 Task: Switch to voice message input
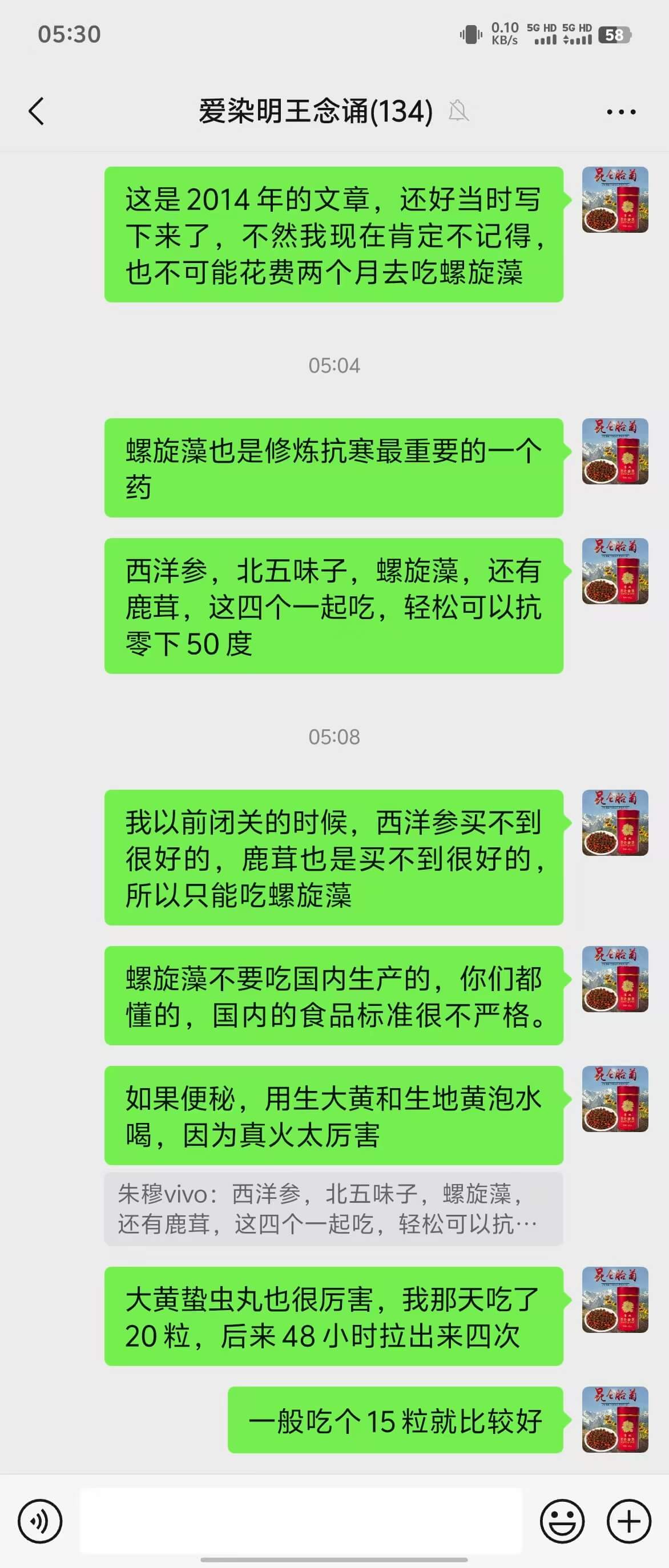[40, 1521]
